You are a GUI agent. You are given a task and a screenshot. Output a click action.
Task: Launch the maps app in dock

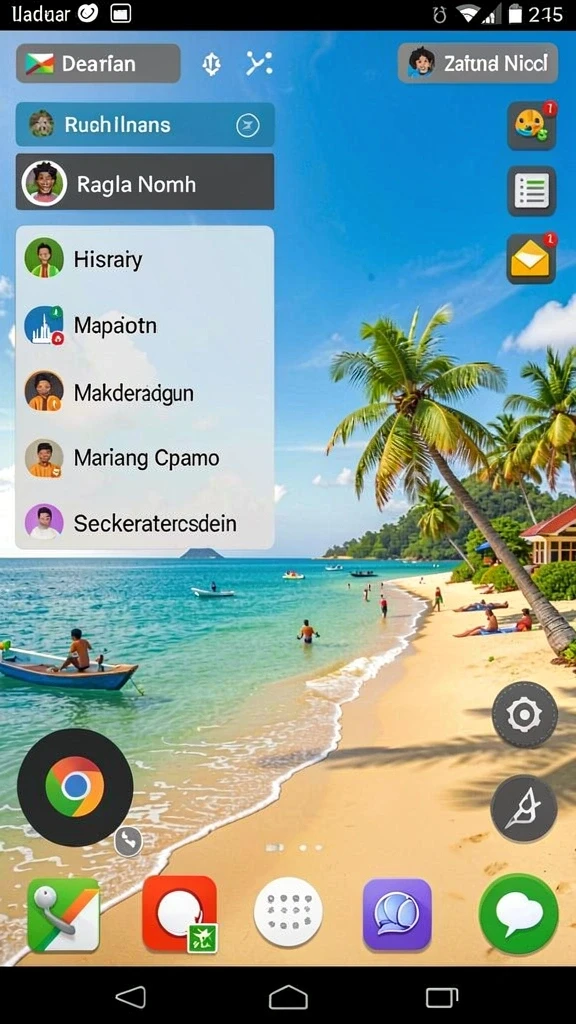[63, 914]
